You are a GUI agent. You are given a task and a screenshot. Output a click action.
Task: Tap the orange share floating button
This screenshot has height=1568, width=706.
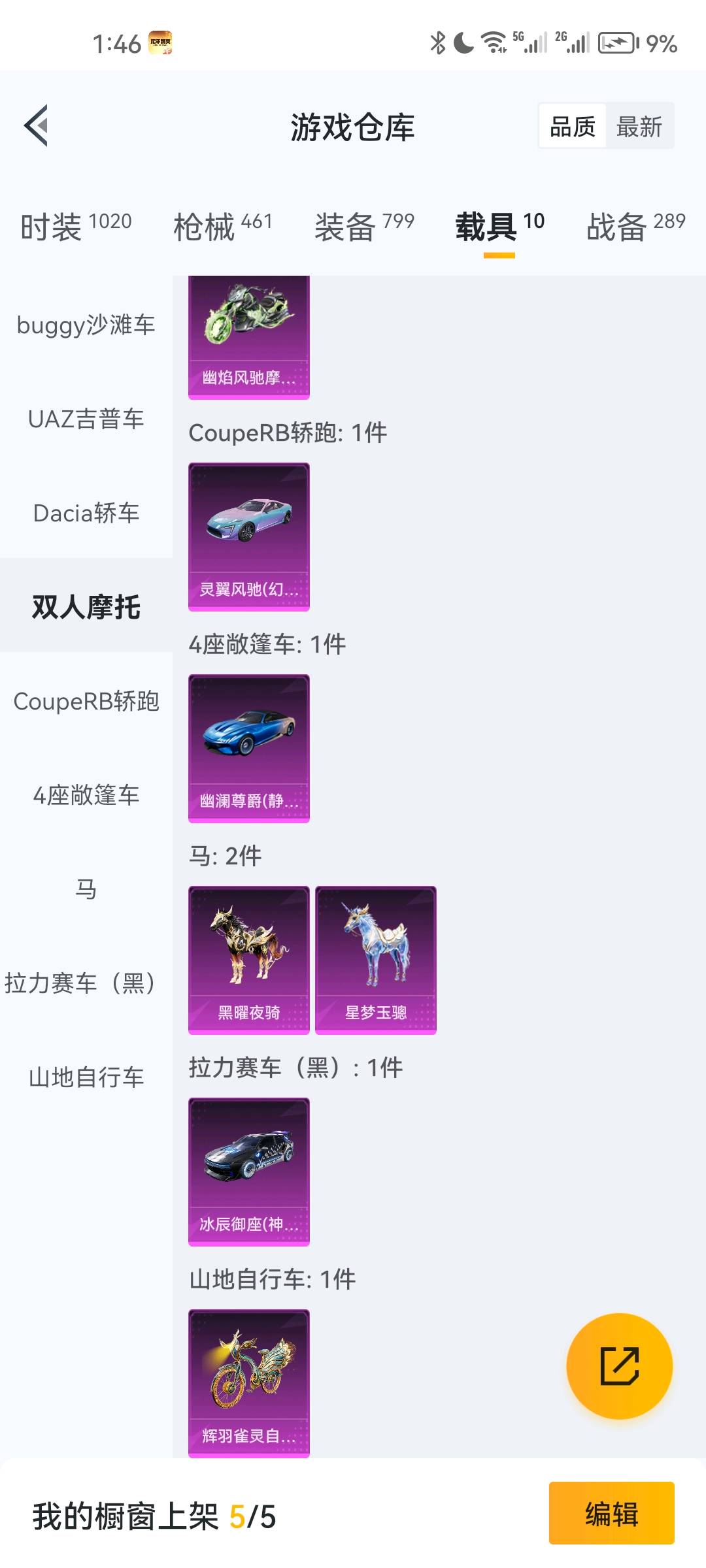619,1365
